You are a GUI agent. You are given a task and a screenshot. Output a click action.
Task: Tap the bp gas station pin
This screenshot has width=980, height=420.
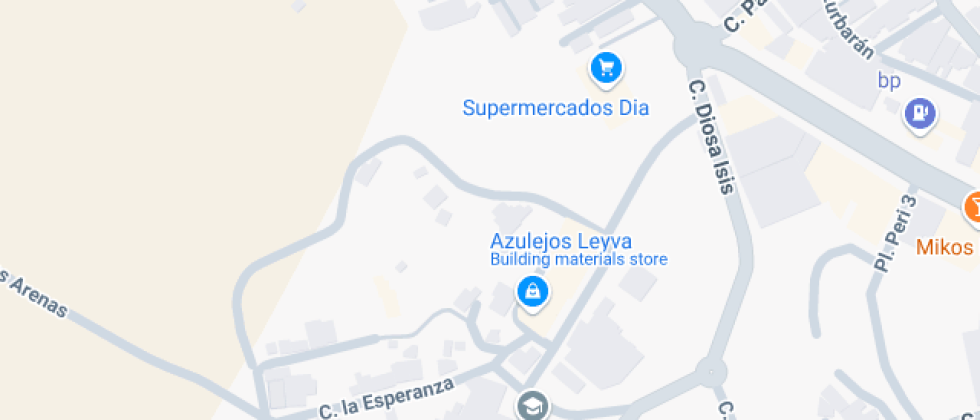click(x=918, y=112)
